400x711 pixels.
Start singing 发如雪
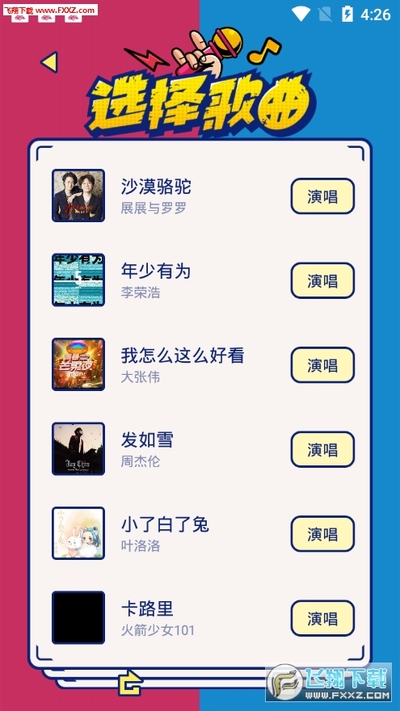coord(322,449)
